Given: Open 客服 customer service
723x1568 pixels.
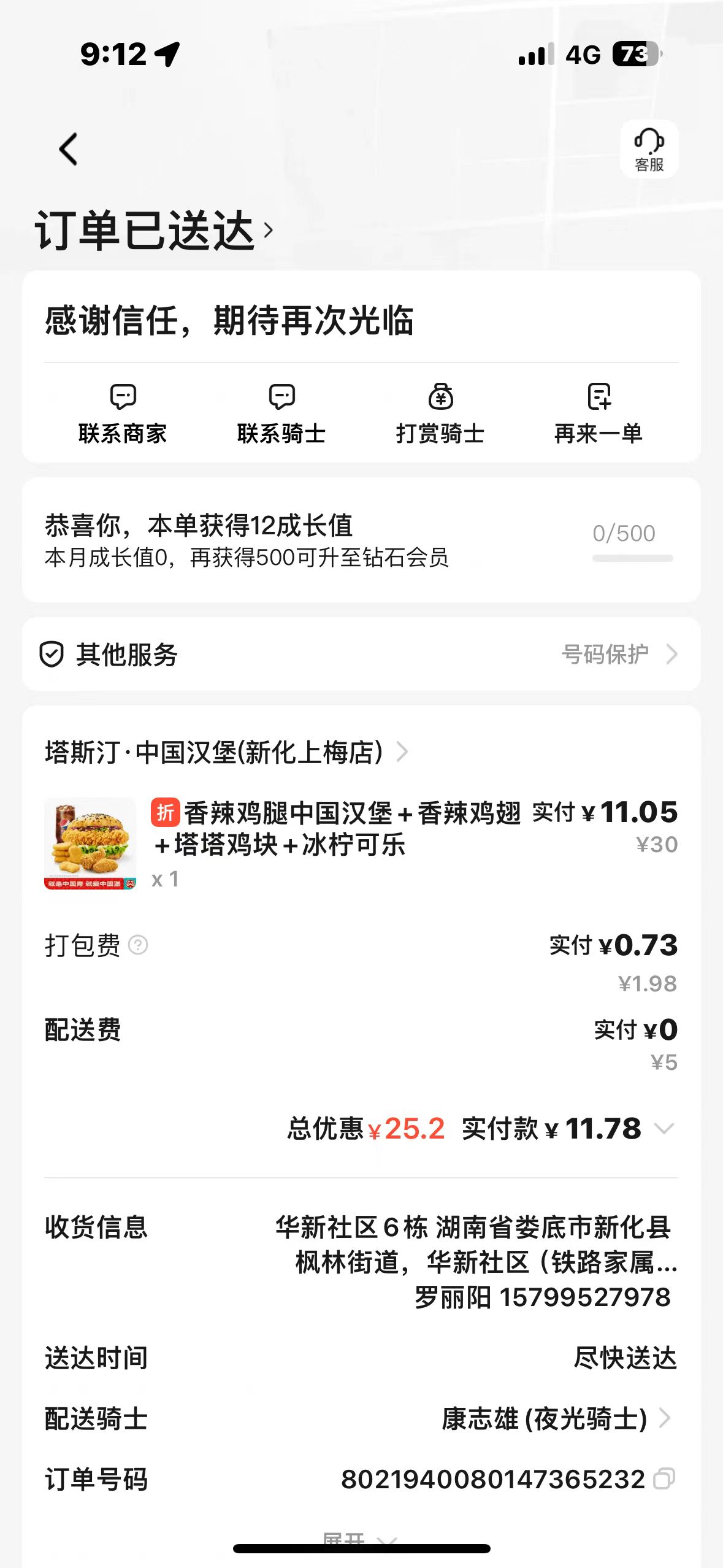Looking at the screenshot, I should pos(649,149).
